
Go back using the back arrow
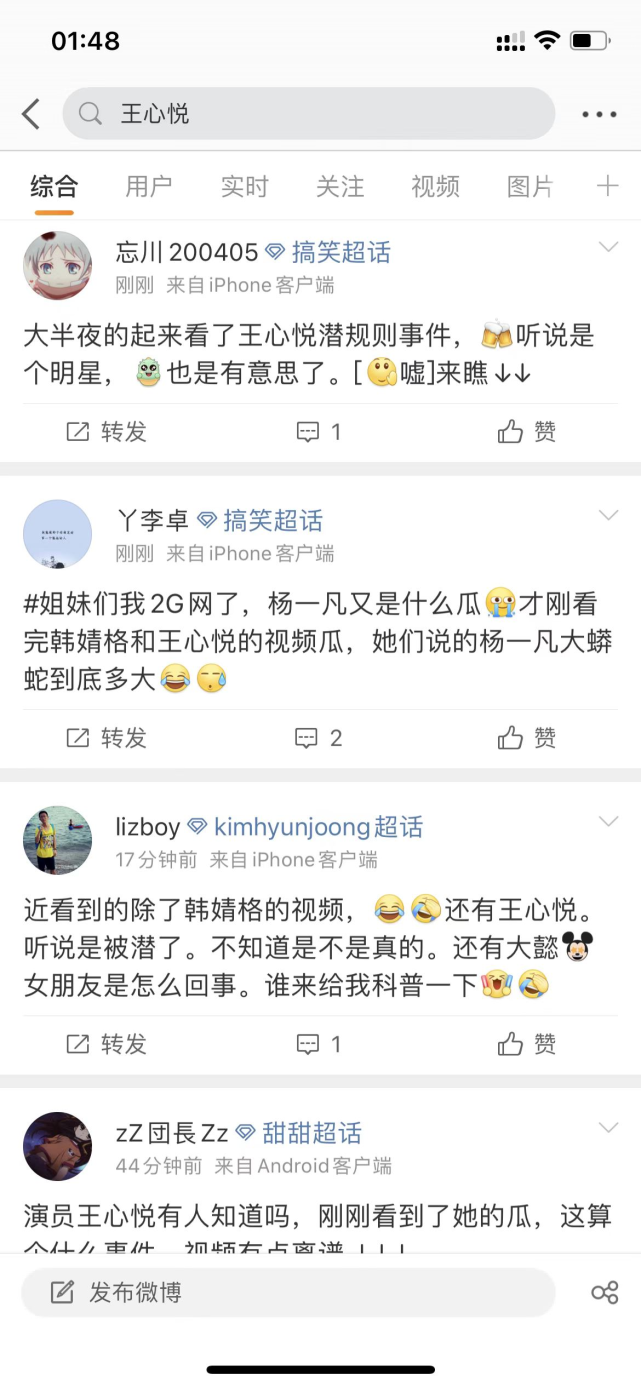click(31, 114)
